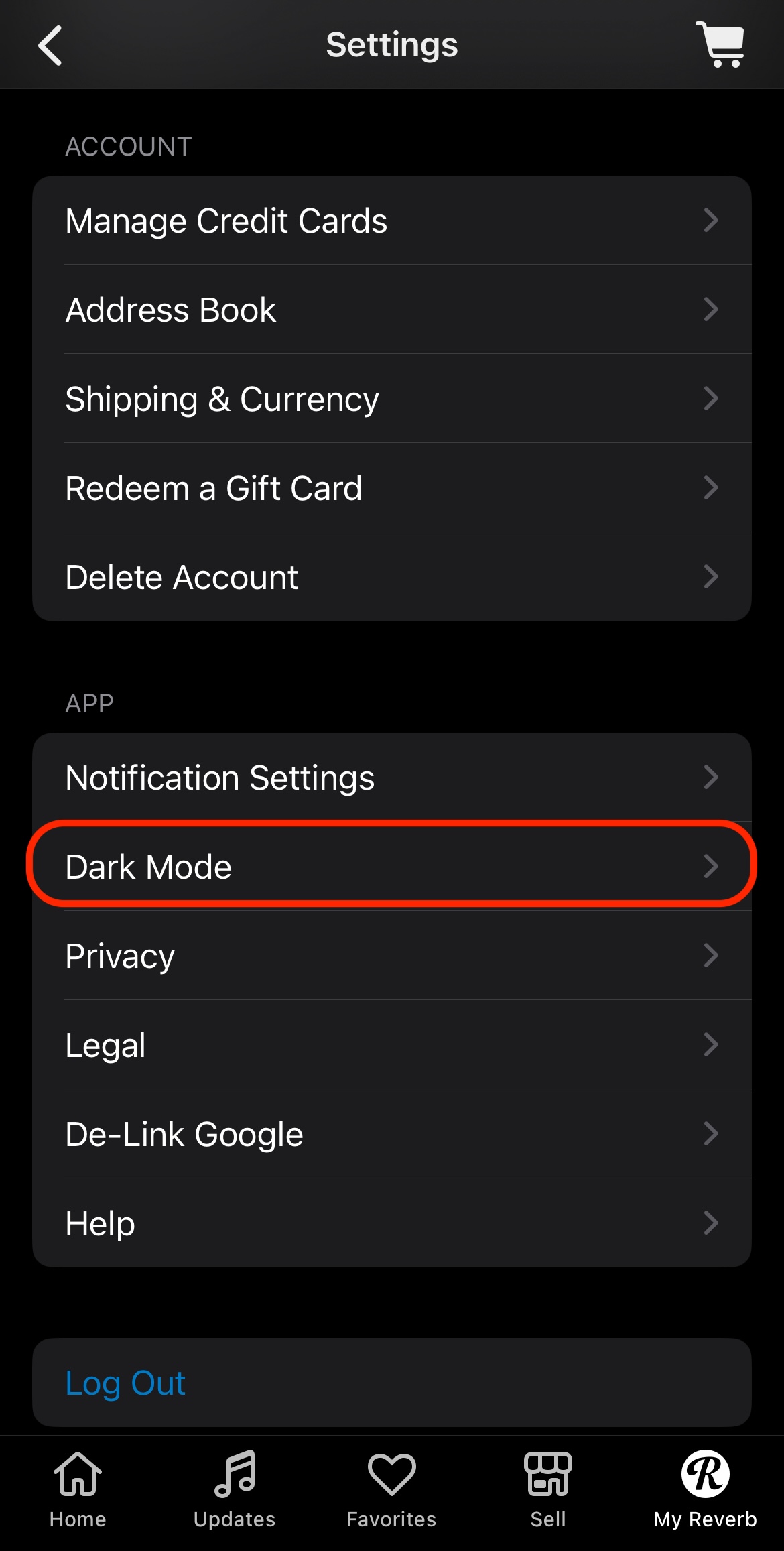Open the shopping cart icon
Viewport: 784px width, 1551px height.
point(720,45)
